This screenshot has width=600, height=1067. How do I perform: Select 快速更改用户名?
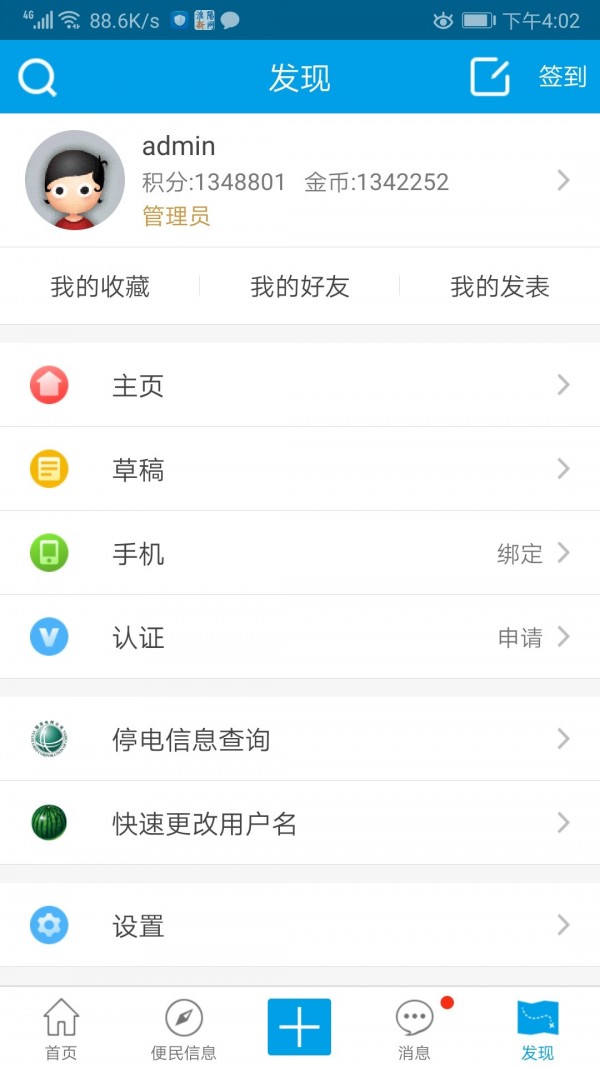pos(300,823)
